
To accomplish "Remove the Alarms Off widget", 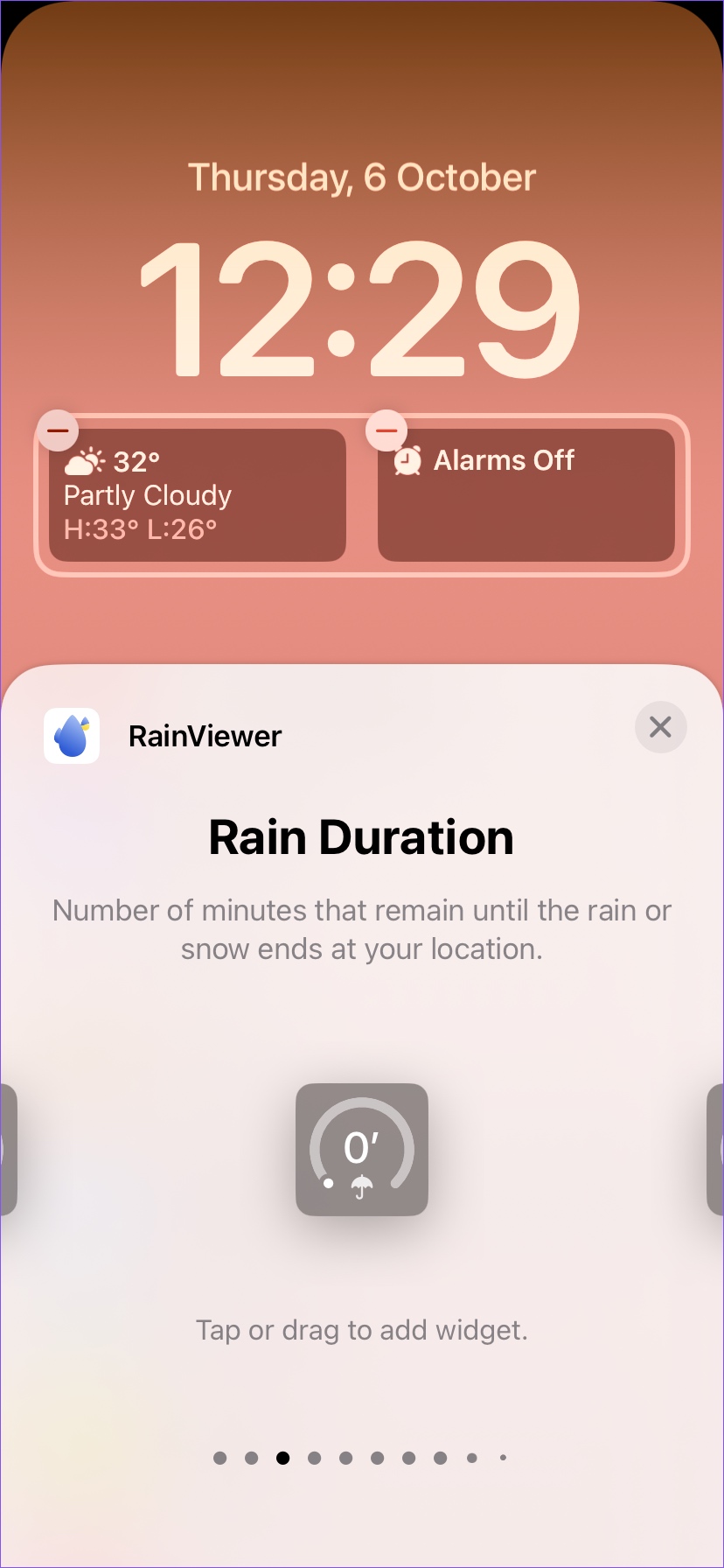I will point(386,430).
